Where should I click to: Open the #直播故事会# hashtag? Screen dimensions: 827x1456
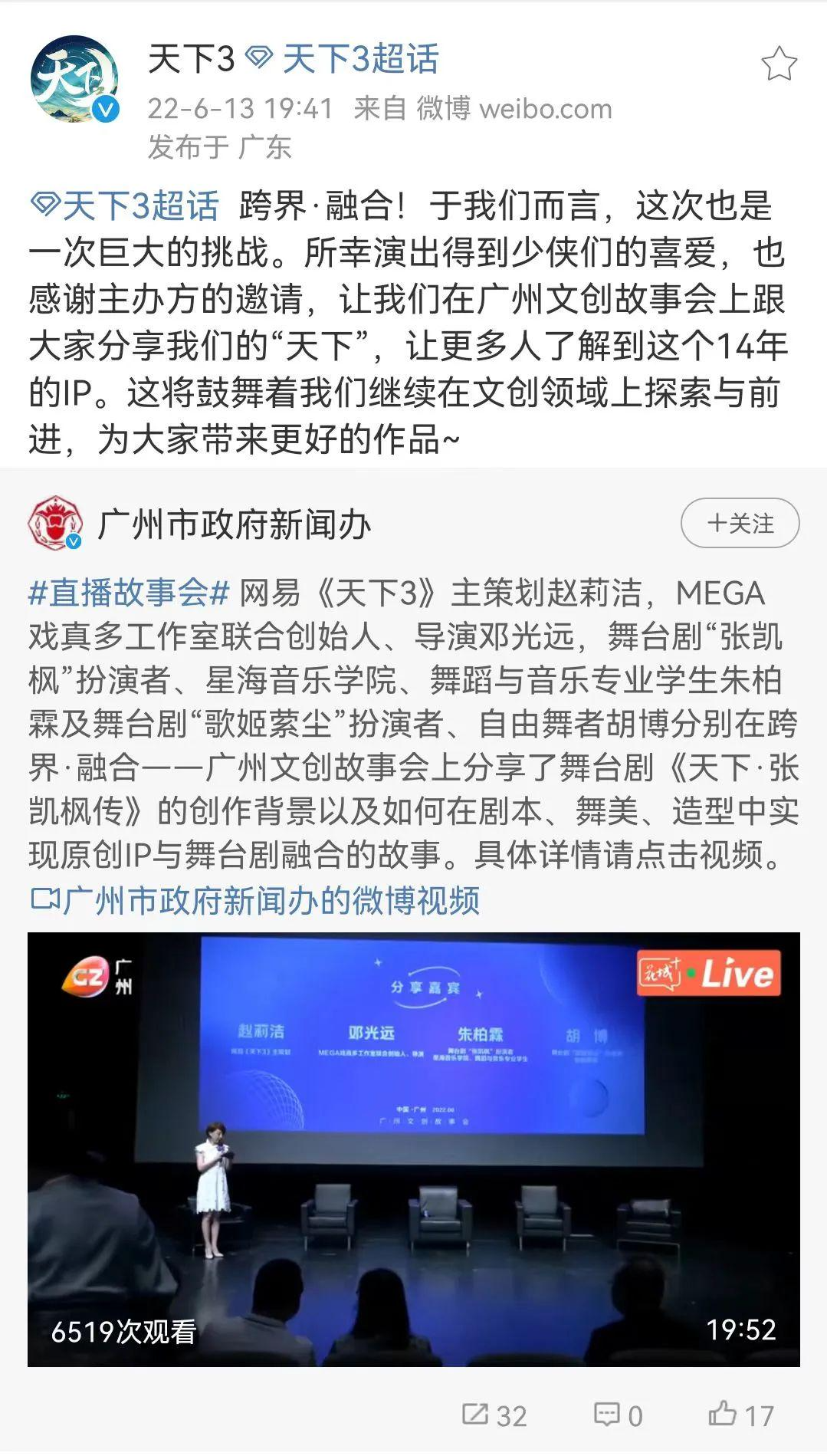coord(129,593)
